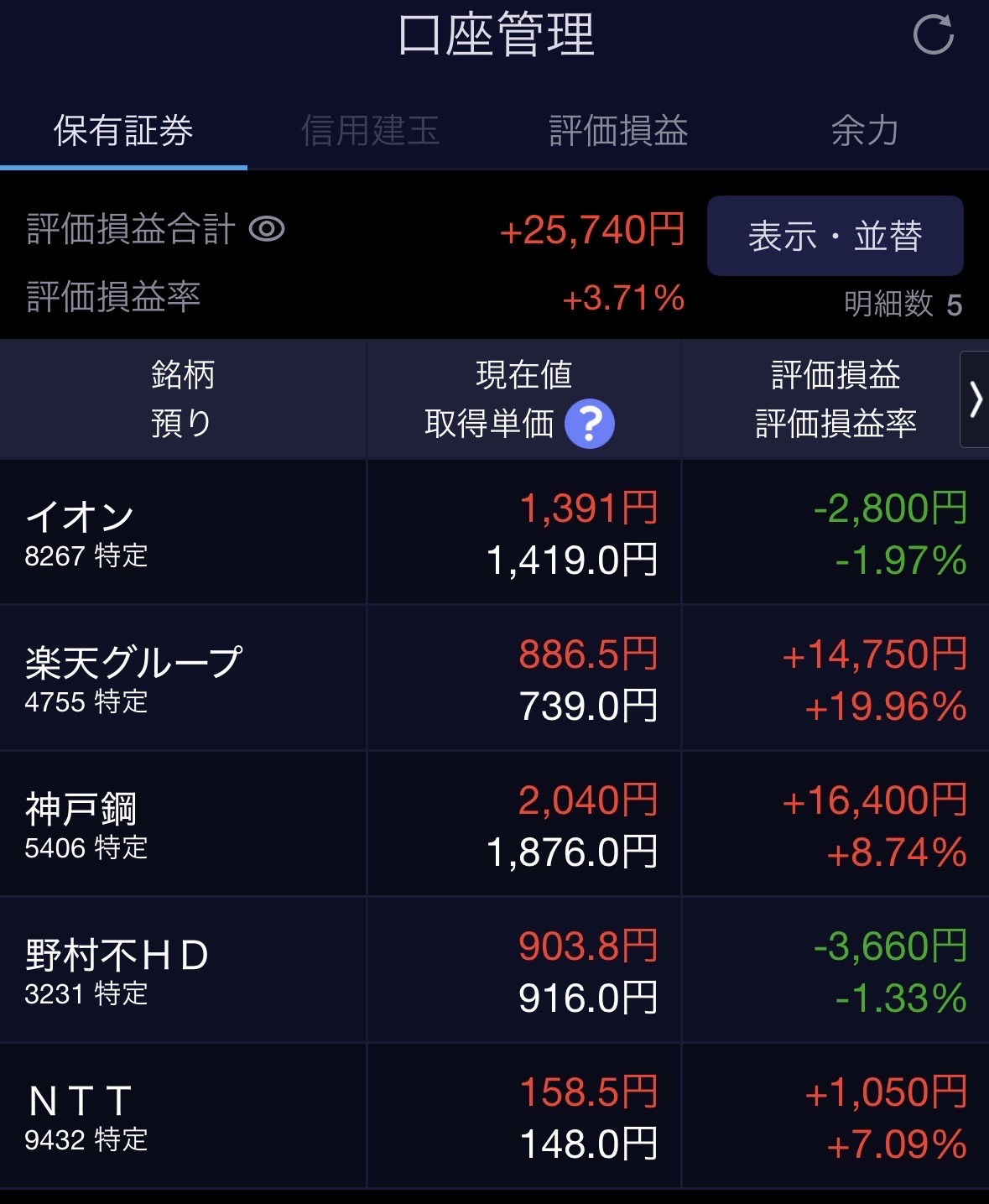Screen dimensions: 989x1204
Task: Expand more columns with the right chevron
Action: point(975,399)
